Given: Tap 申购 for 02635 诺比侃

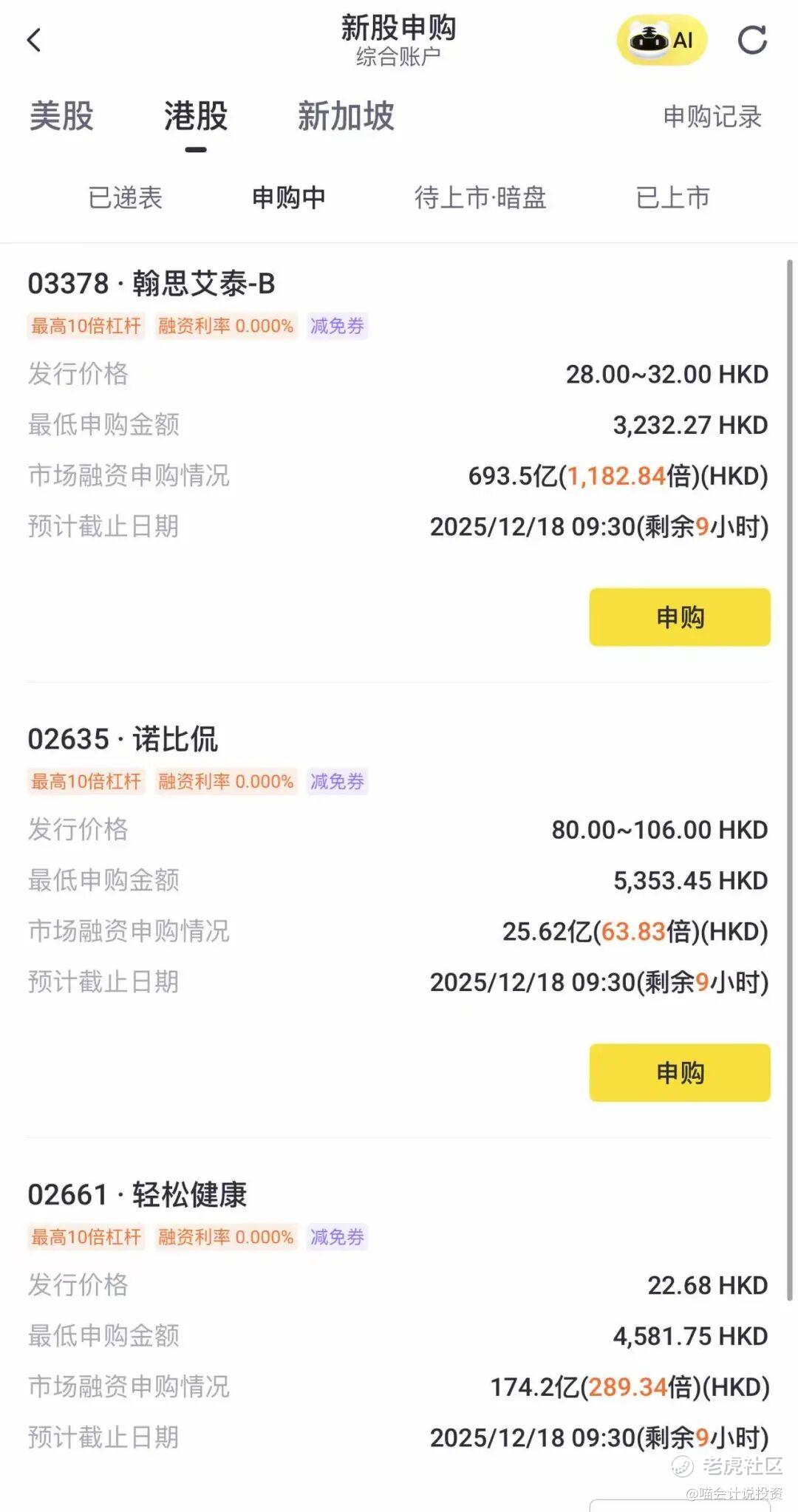Looking at the screenshot, I should pos(679,1072).
